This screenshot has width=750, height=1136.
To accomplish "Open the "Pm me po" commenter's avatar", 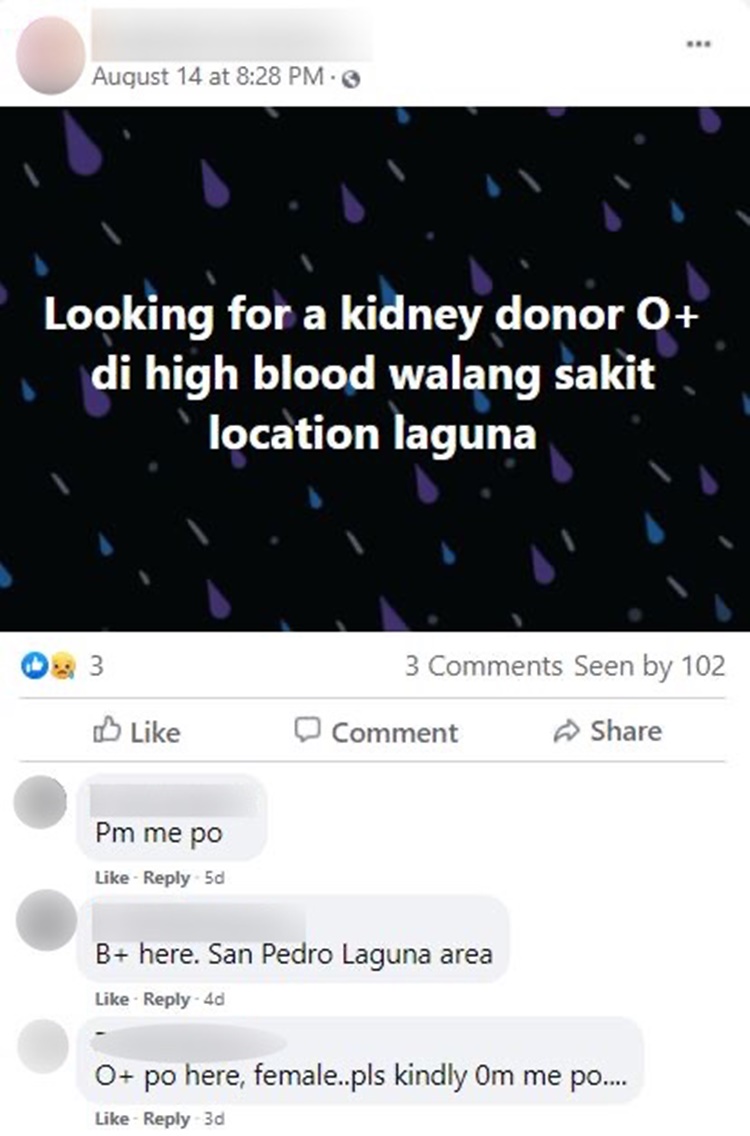I will (42, 803).
